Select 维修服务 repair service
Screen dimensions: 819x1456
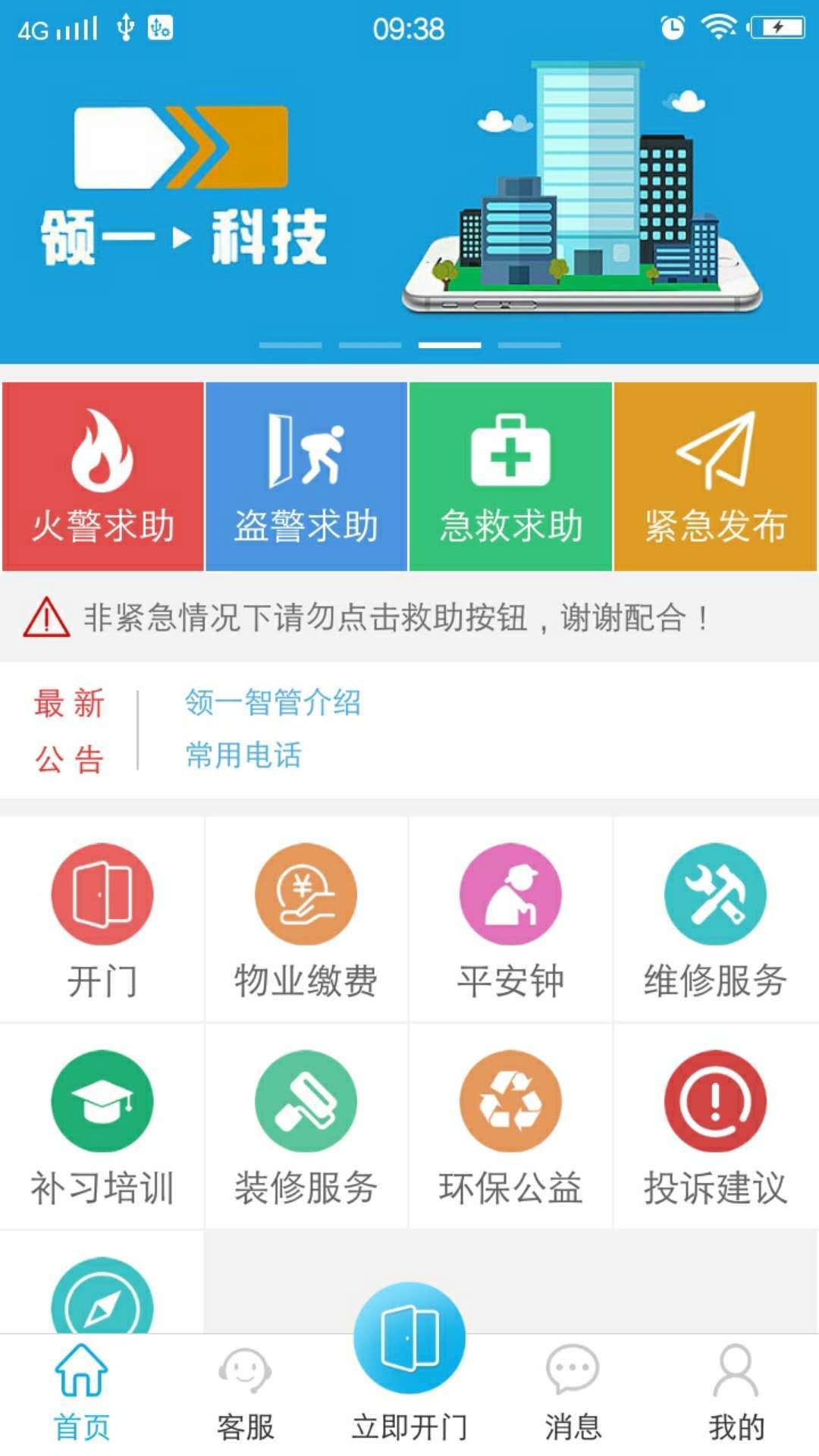point(715,920)
